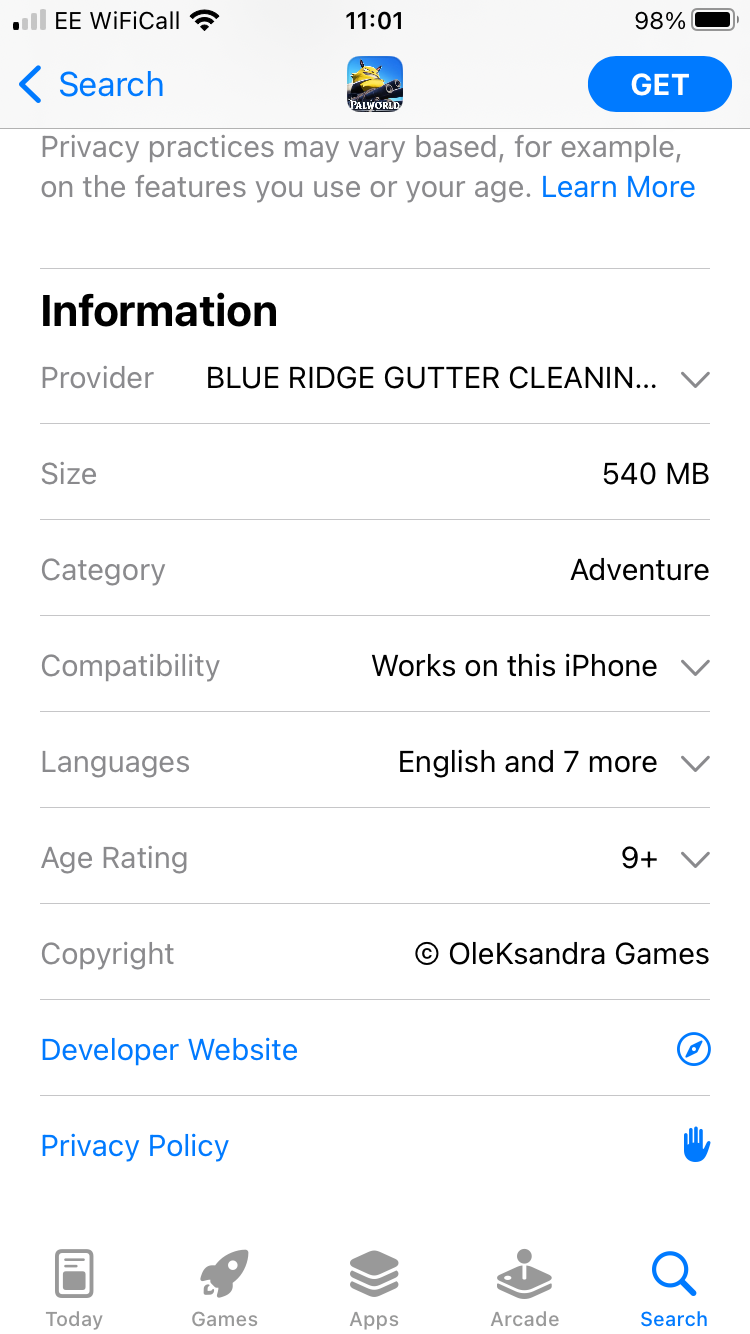Switch to the Arcade tab
750x1334 pixels.
[x=524, y=1288]
